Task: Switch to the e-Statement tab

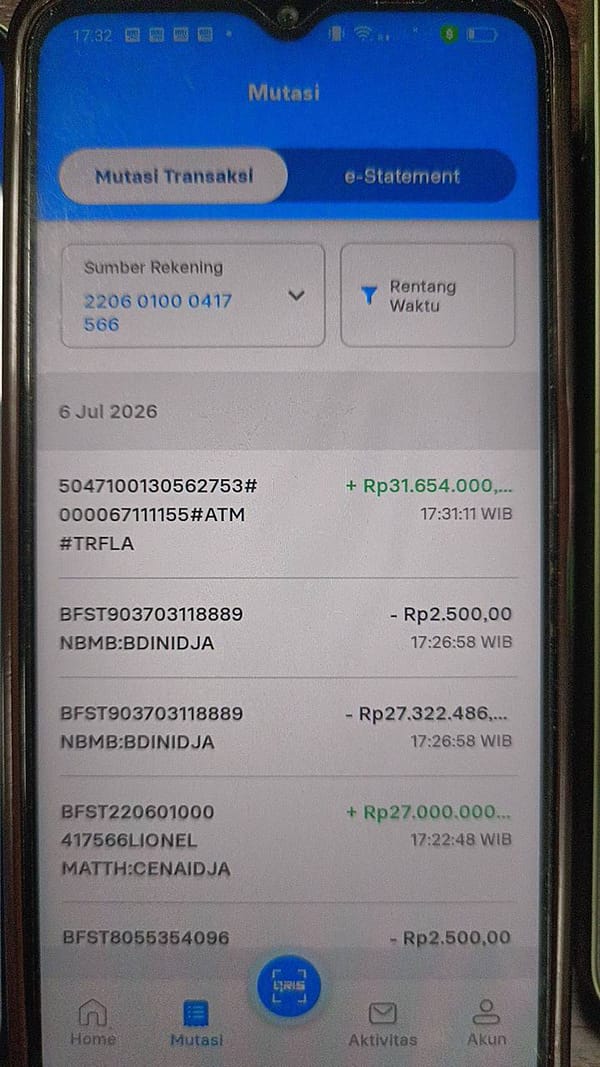Action: [x=401, y=176]
